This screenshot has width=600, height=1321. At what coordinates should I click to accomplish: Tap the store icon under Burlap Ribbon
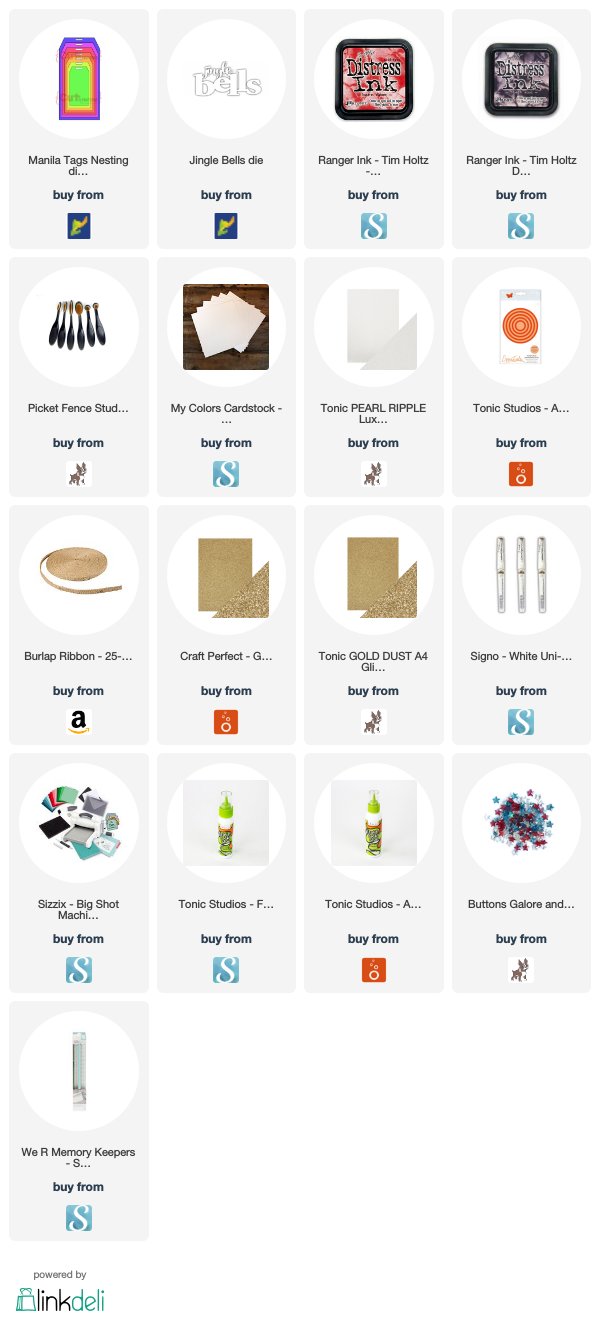[x=79, y=721]
